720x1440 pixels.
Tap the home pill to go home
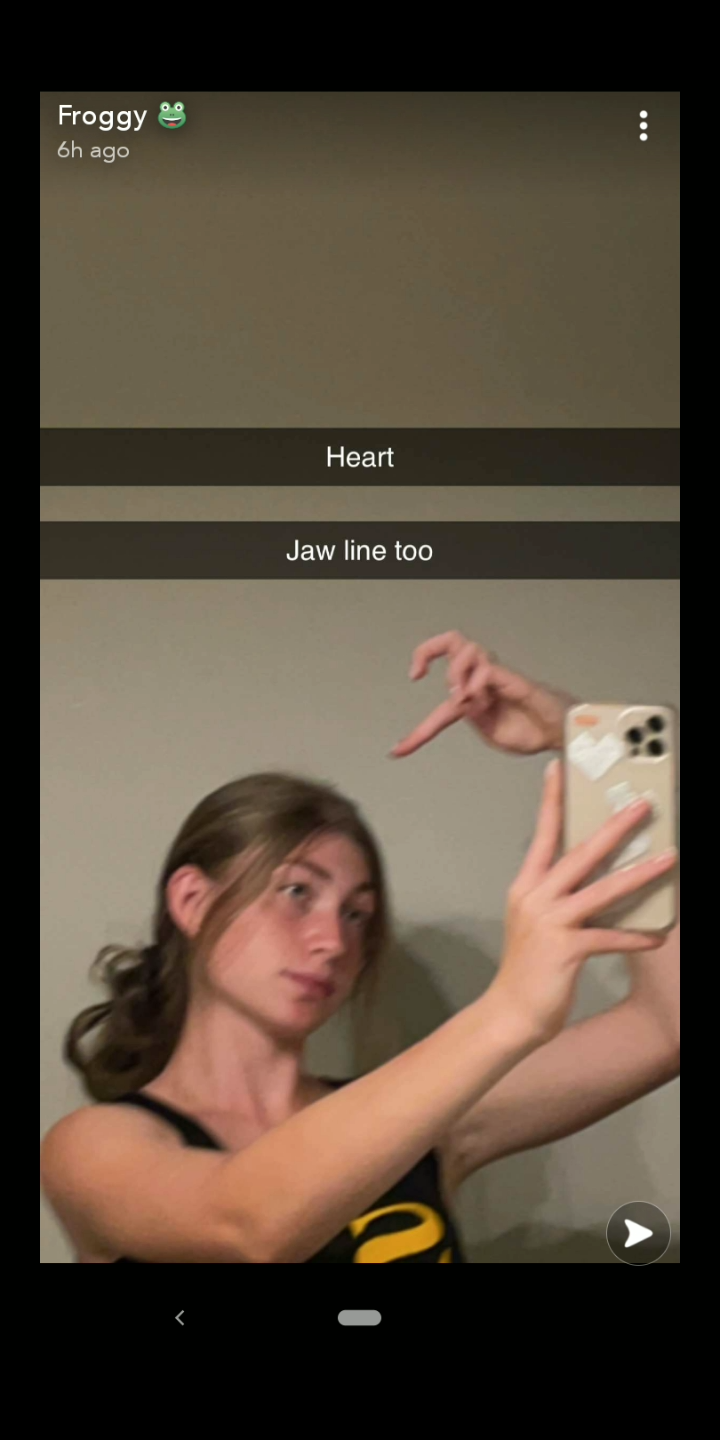point(359,1318)
